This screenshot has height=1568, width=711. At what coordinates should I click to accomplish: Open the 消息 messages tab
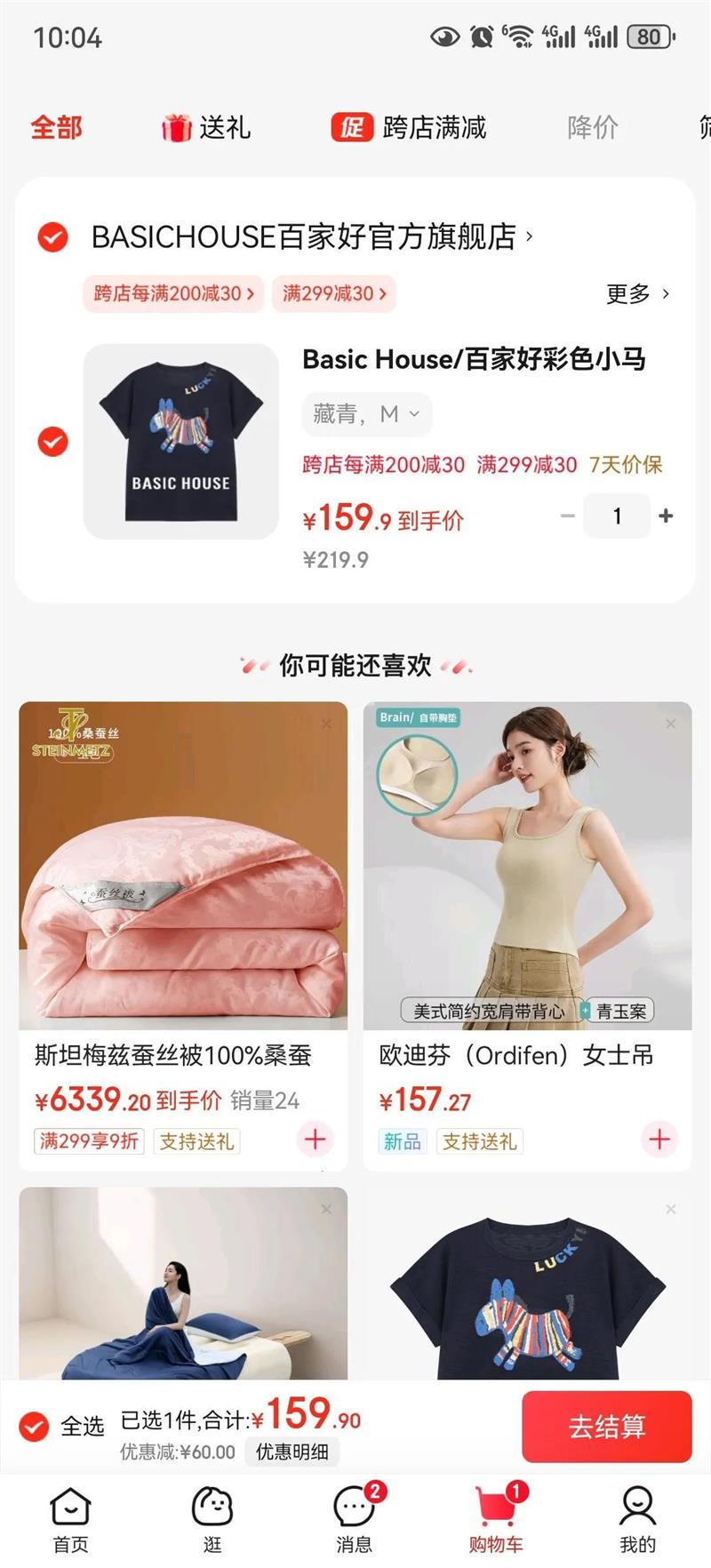click(x=355, y=1519)
